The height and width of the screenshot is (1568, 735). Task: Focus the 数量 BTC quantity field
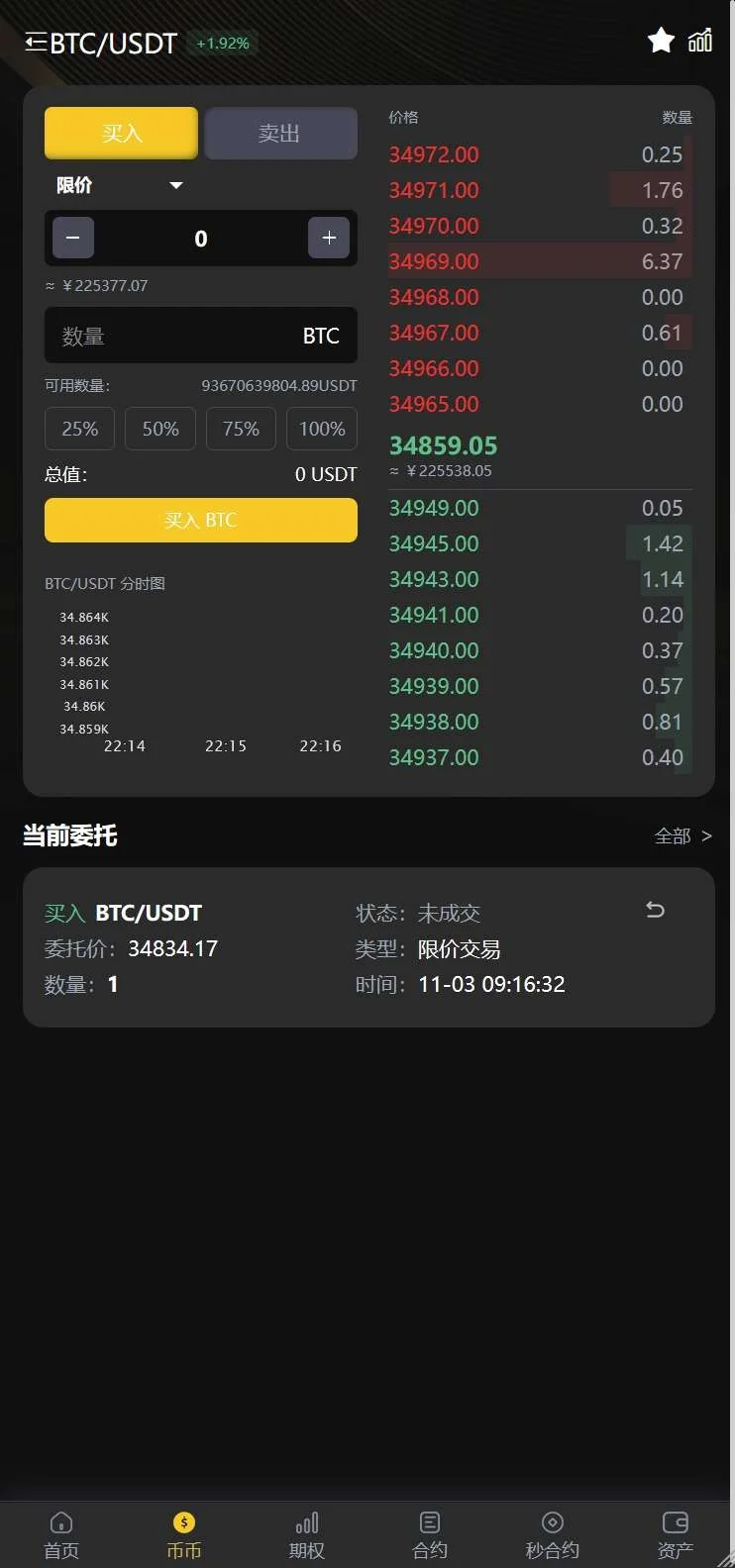[178, 336]
